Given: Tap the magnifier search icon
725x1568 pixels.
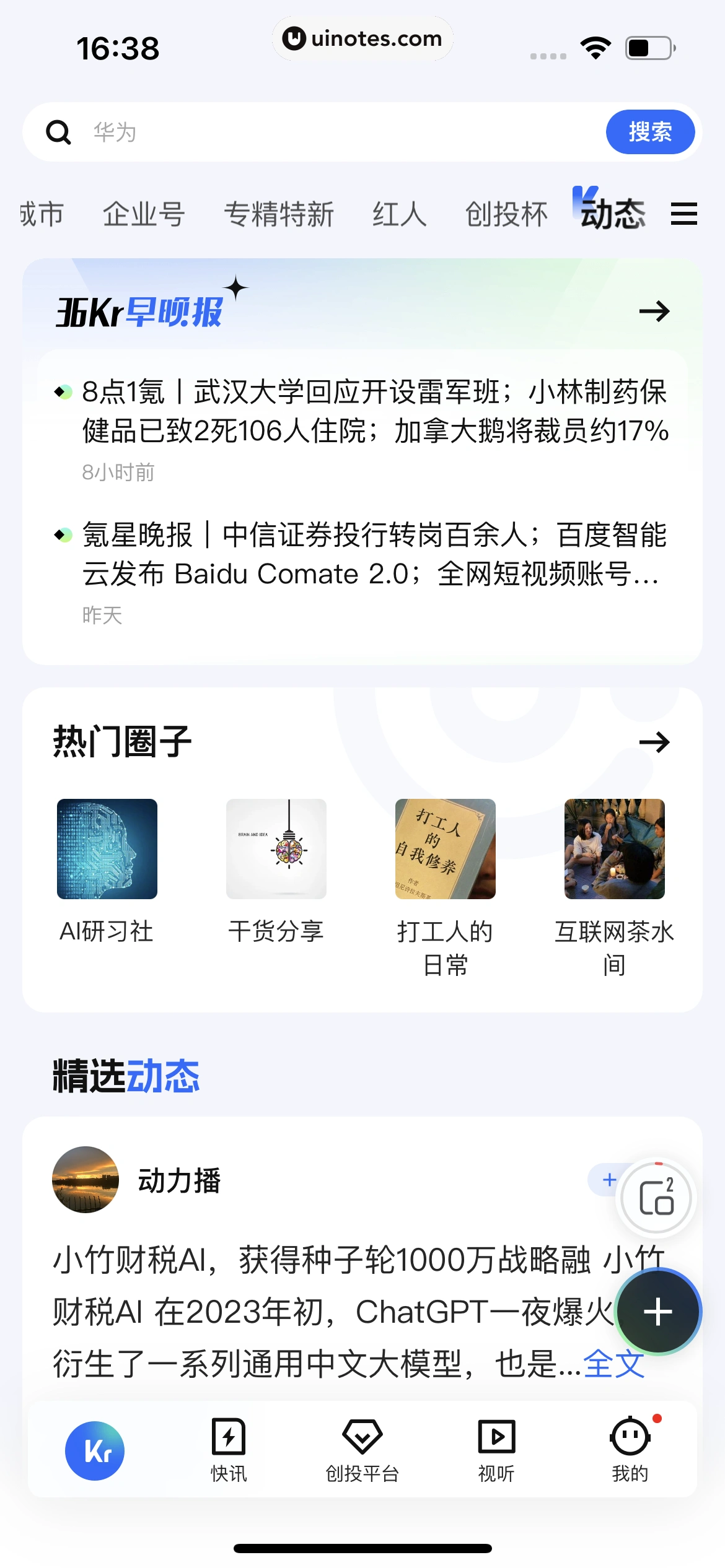Looking at the screenshot, I should pos(59,131).
